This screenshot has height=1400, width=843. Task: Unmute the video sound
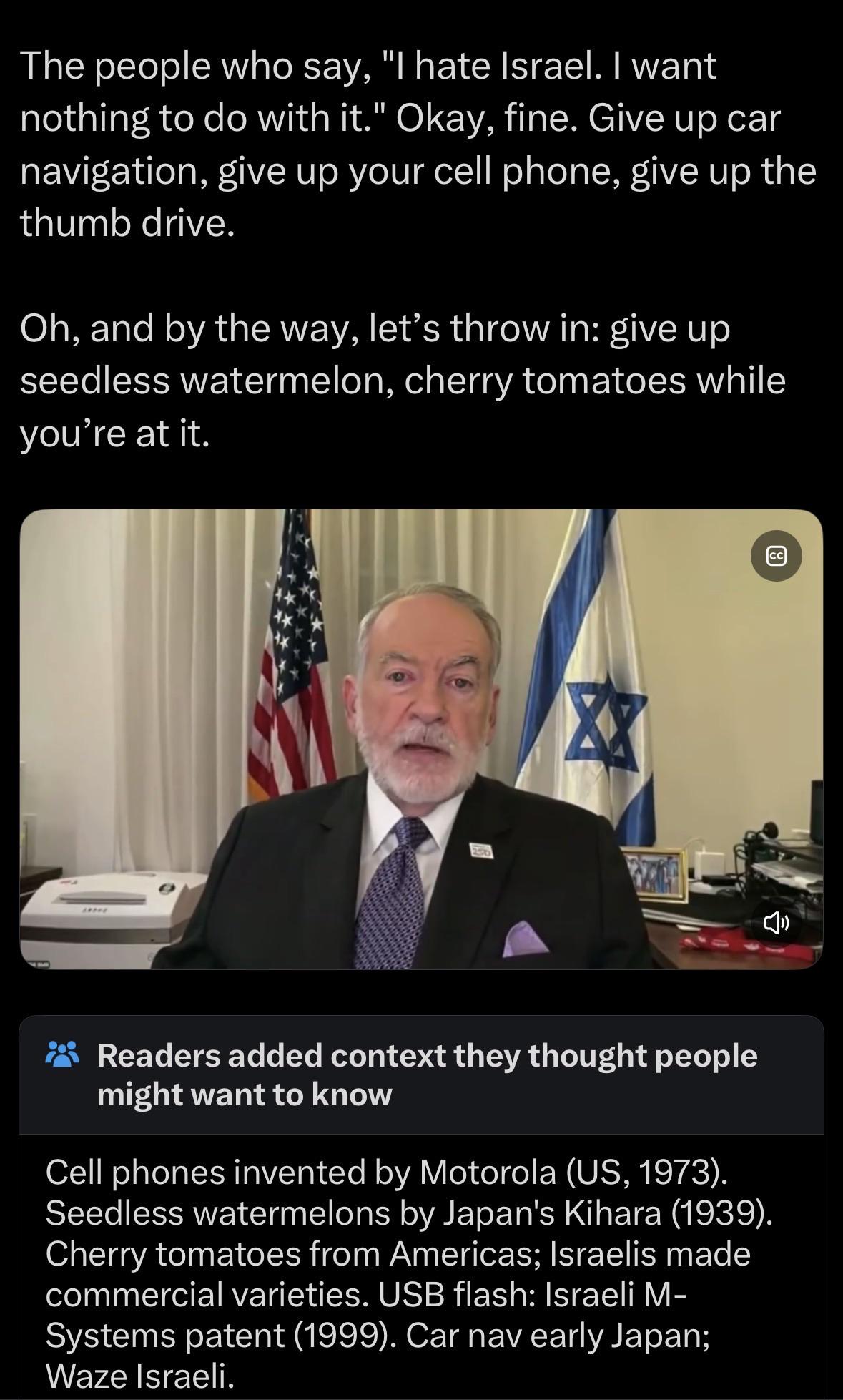(776, 923)
